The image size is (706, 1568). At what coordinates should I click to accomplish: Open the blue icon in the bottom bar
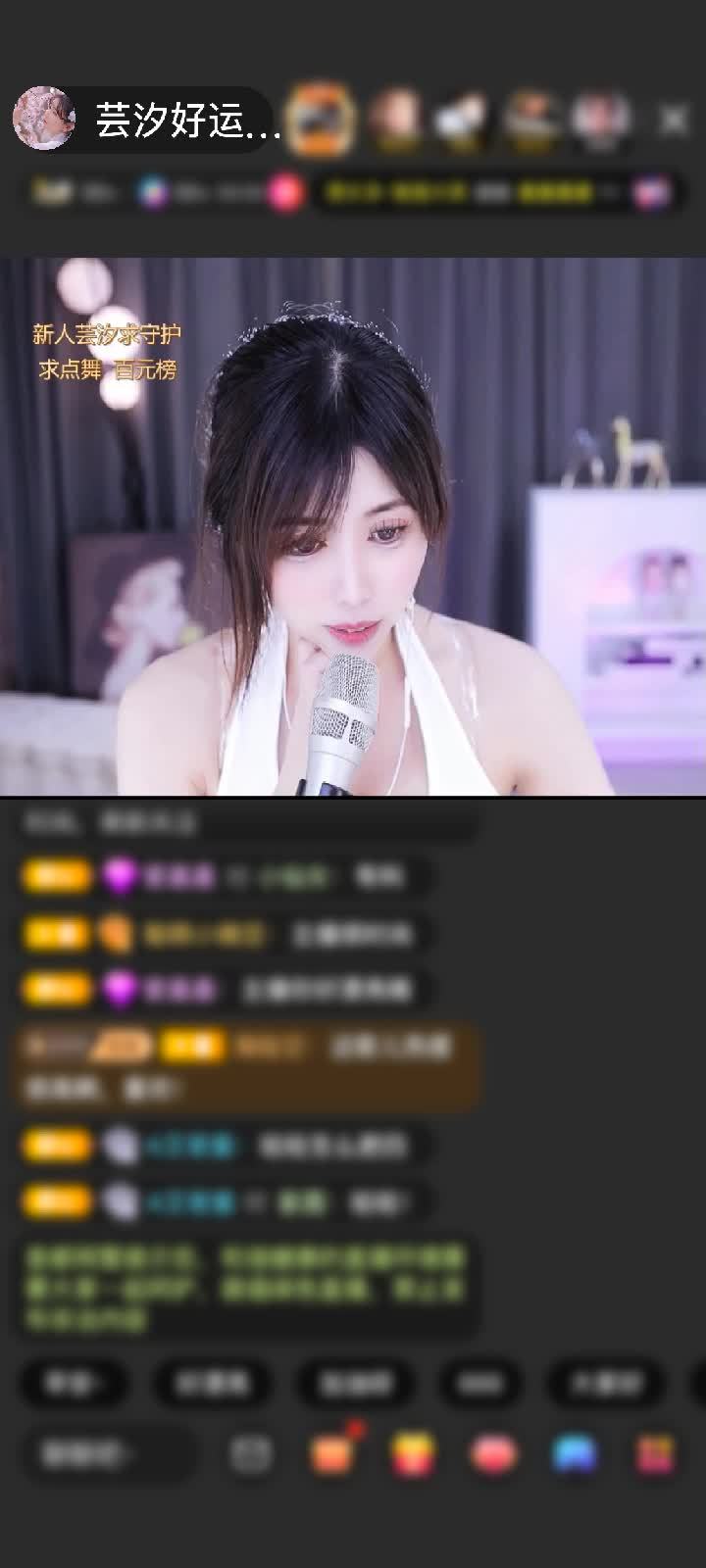click(575, 1454)
